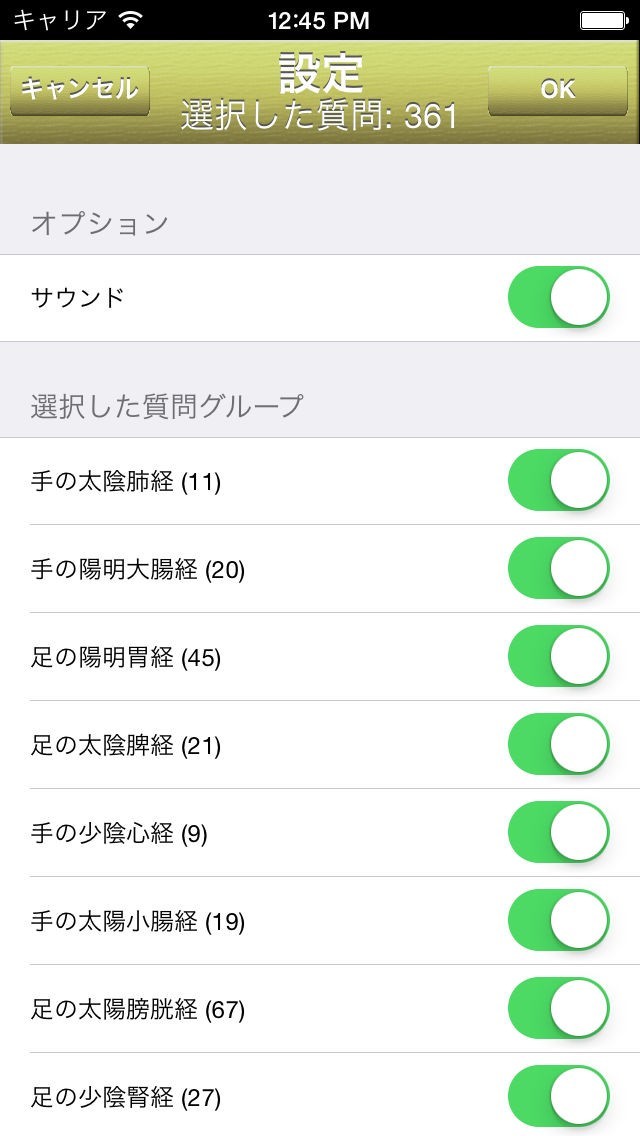Turn off 手の少陰心経 (9)
Viewport: 640px width, 1136px height.
tap(558, 833)
